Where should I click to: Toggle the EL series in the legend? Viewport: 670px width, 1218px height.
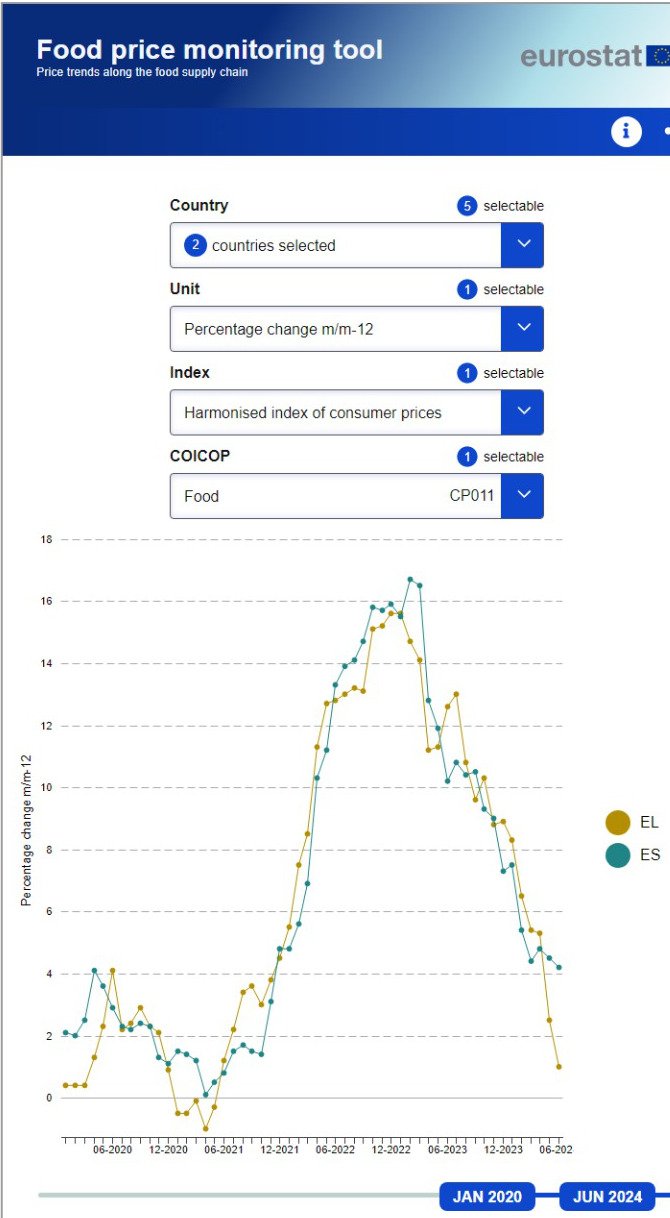[x=632, y=823]
